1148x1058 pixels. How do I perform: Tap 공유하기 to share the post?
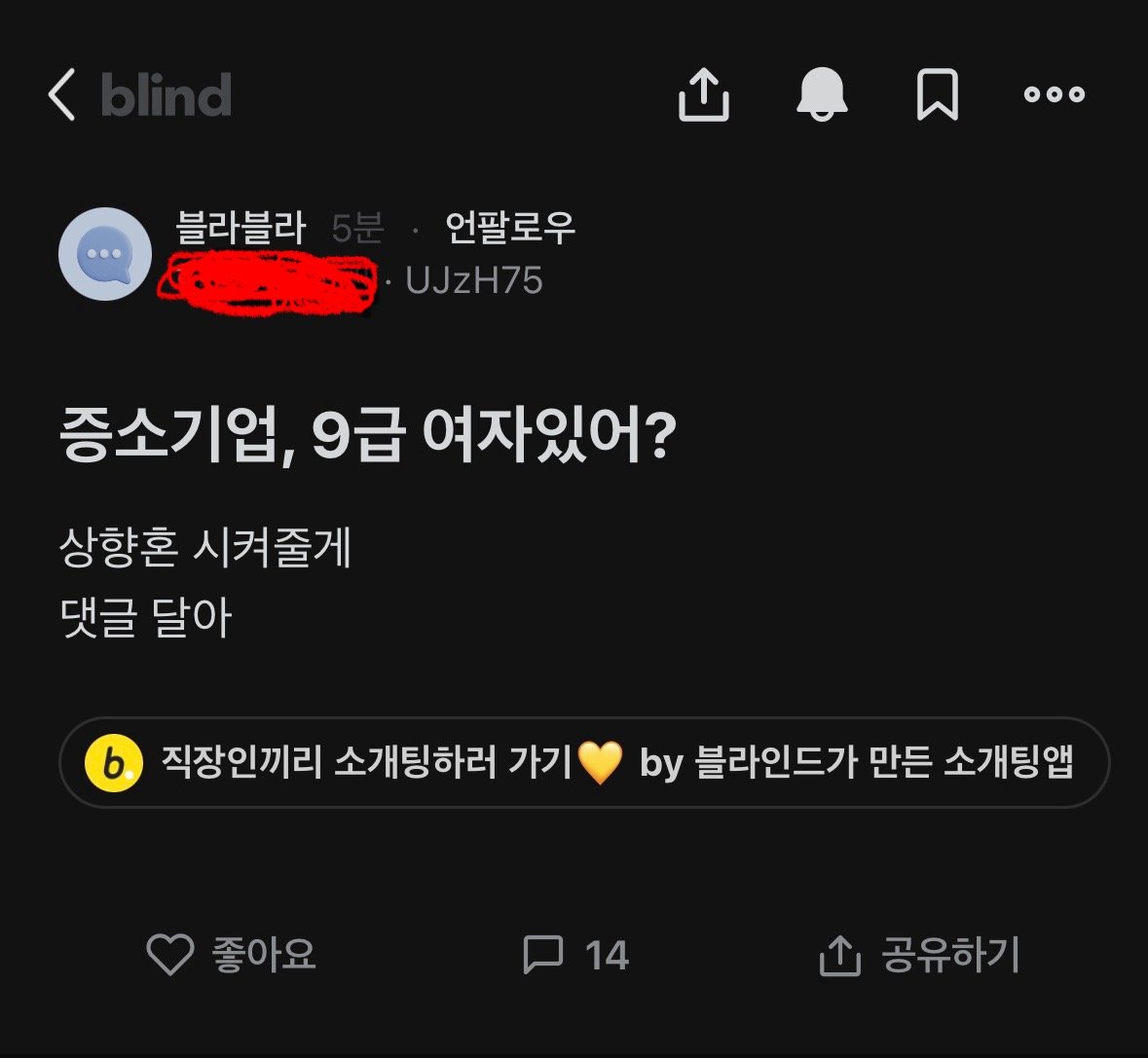(x=920, y=955)
